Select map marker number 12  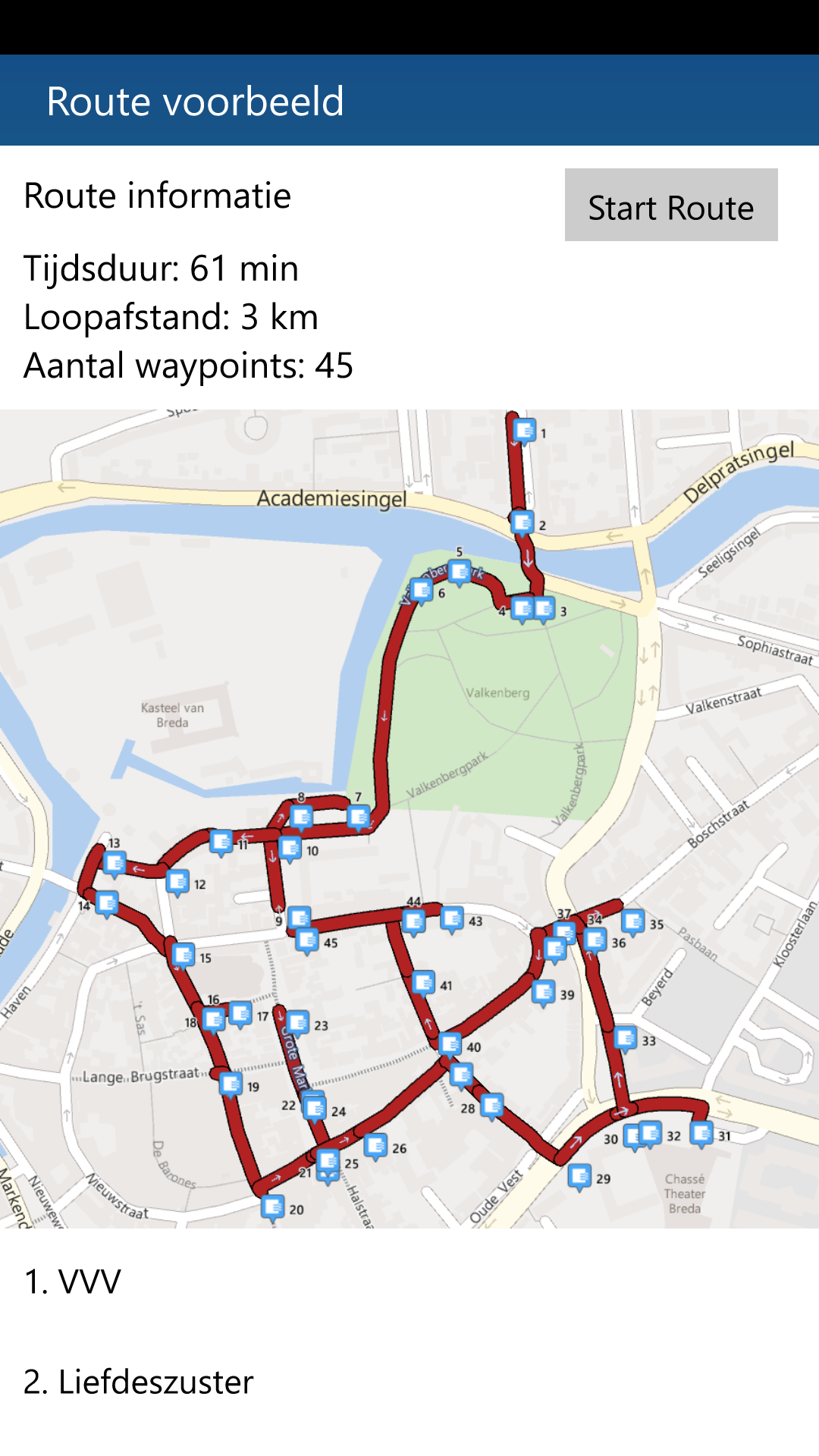[177, 882]
